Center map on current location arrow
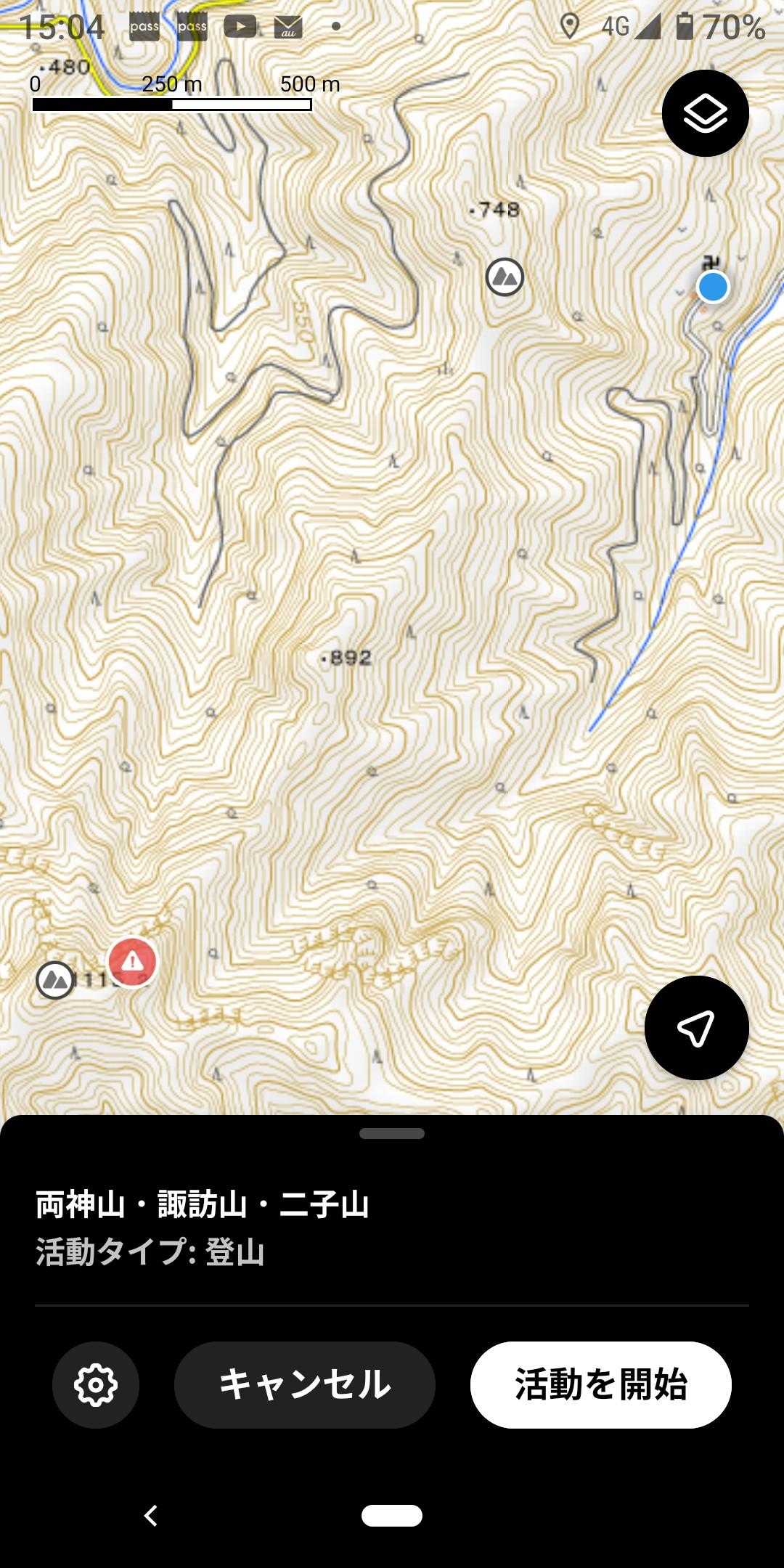 [x=696, y=1028]
